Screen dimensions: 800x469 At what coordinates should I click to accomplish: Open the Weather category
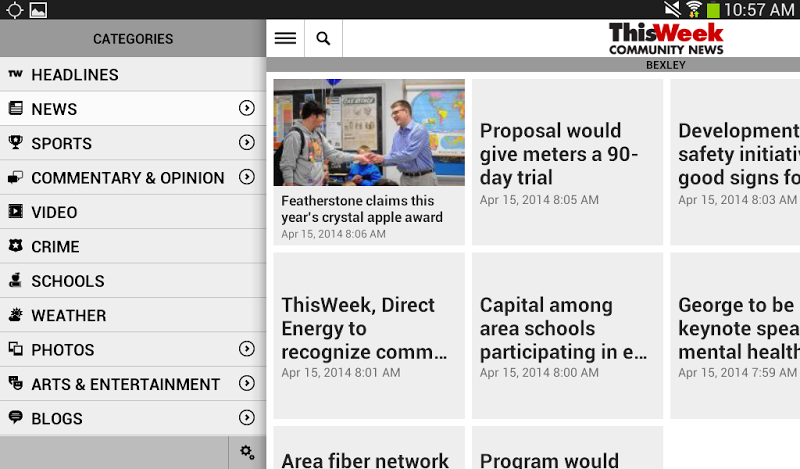coord(68,315)
